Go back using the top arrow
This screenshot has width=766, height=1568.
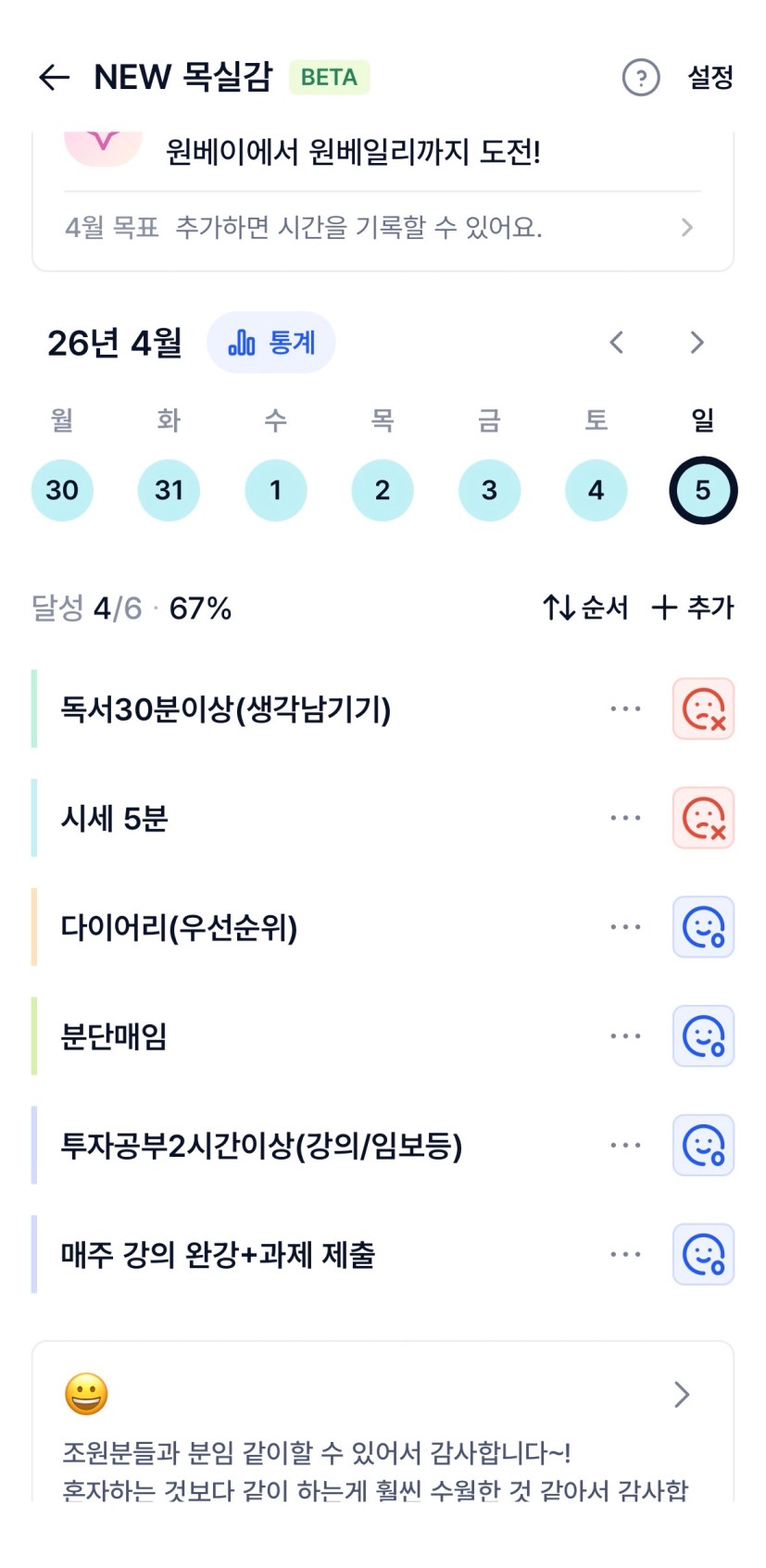click(55, 77)
